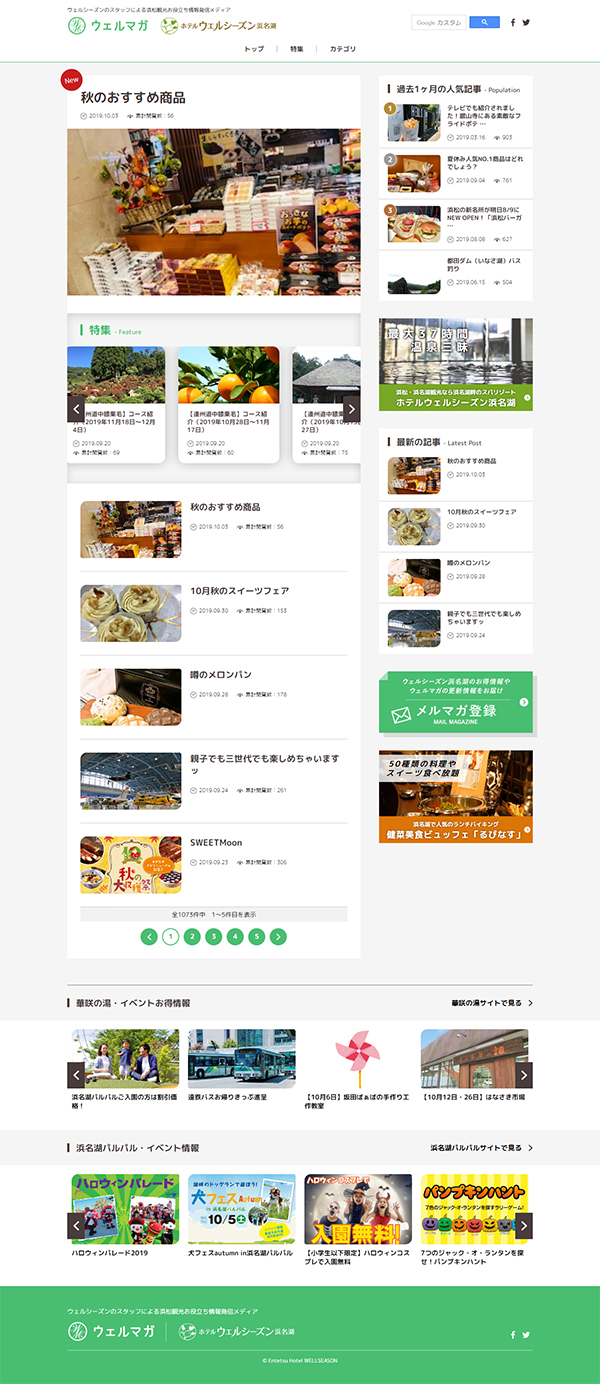Image resolution: width=600 pixels, height=1384 pixels.
Task: Open the カテゴリ navigation item
Action: tap(343, 49)
